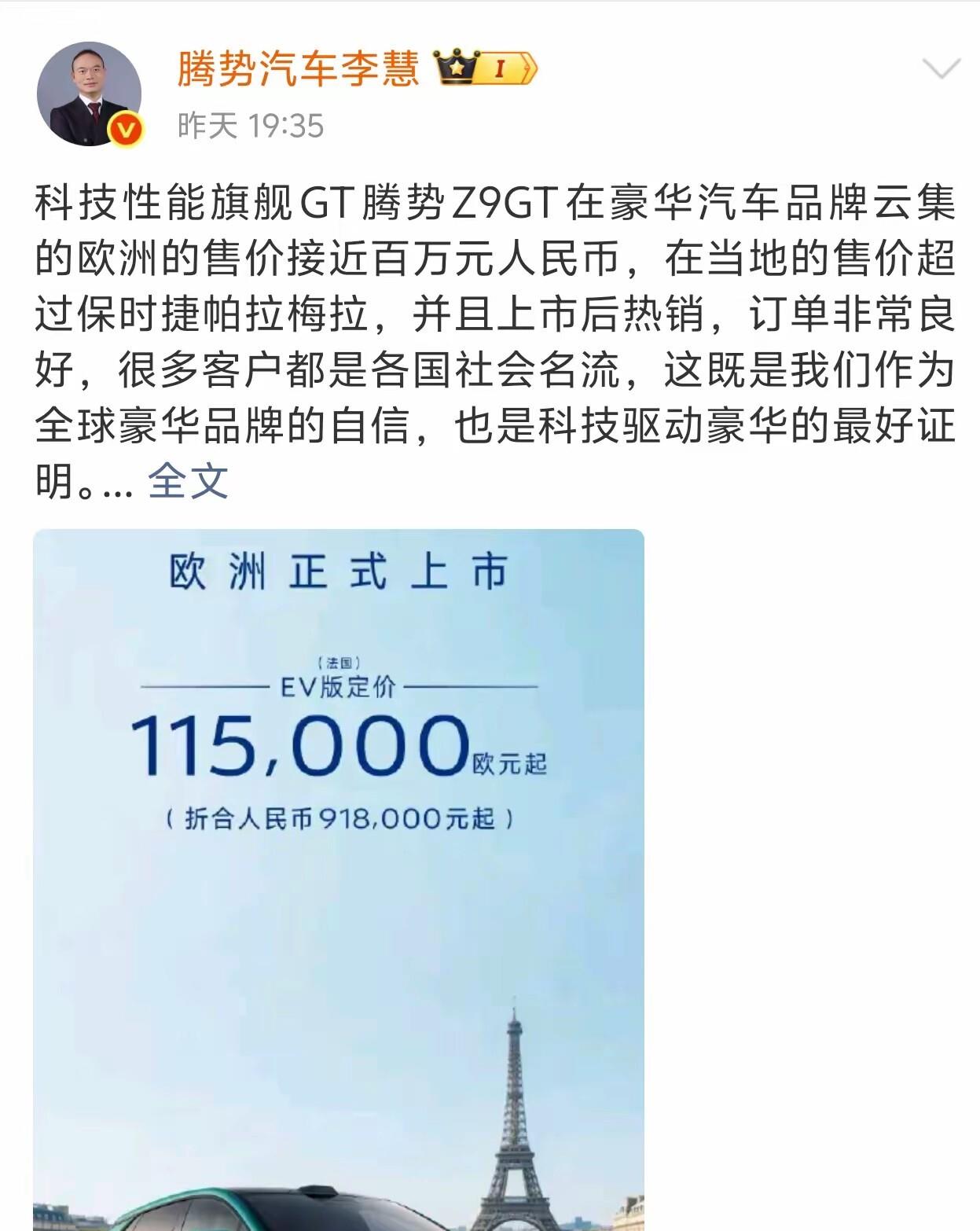Tap the crown membership badge
The image size is (980, 1231).
click(486, 68)
